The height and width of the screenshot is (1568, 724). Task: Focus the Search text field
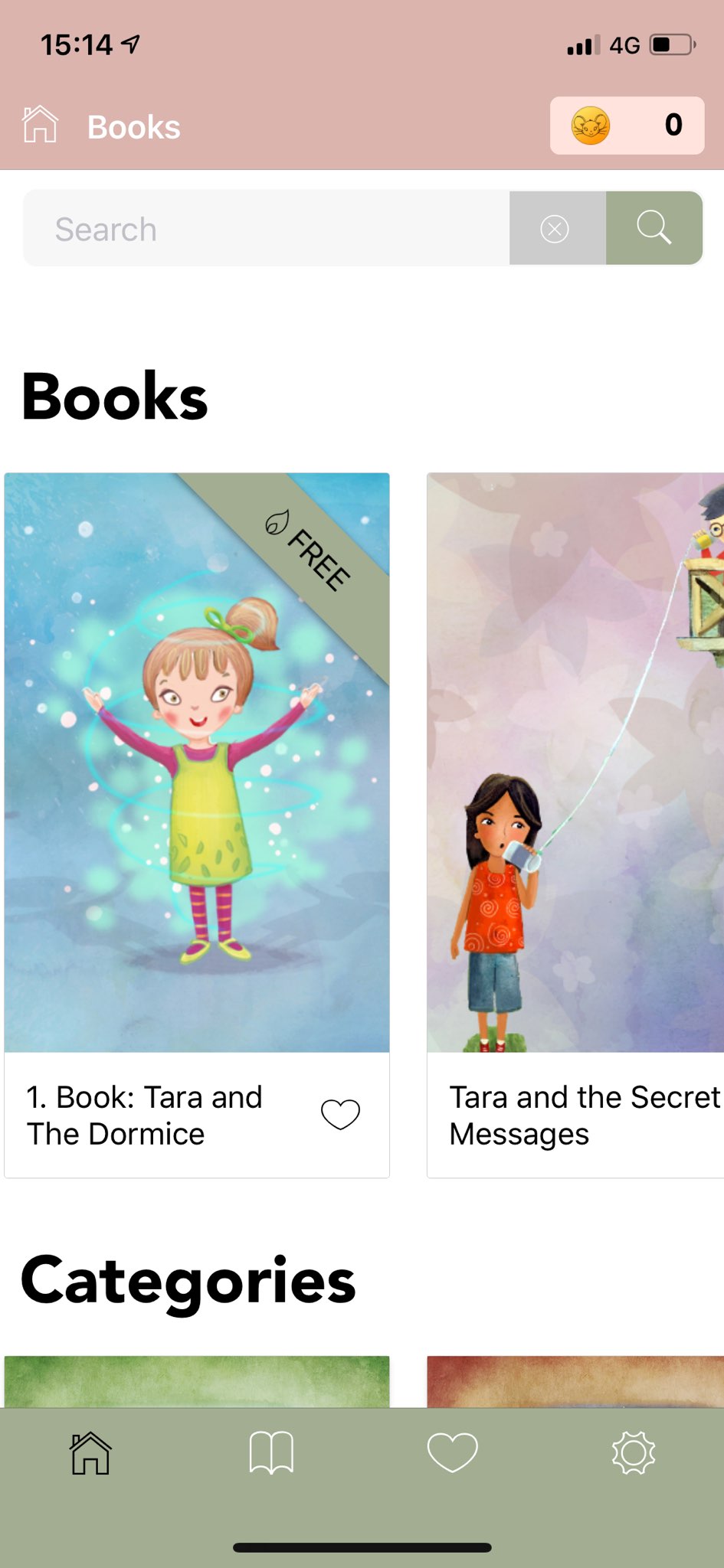[x=267, y=228]
